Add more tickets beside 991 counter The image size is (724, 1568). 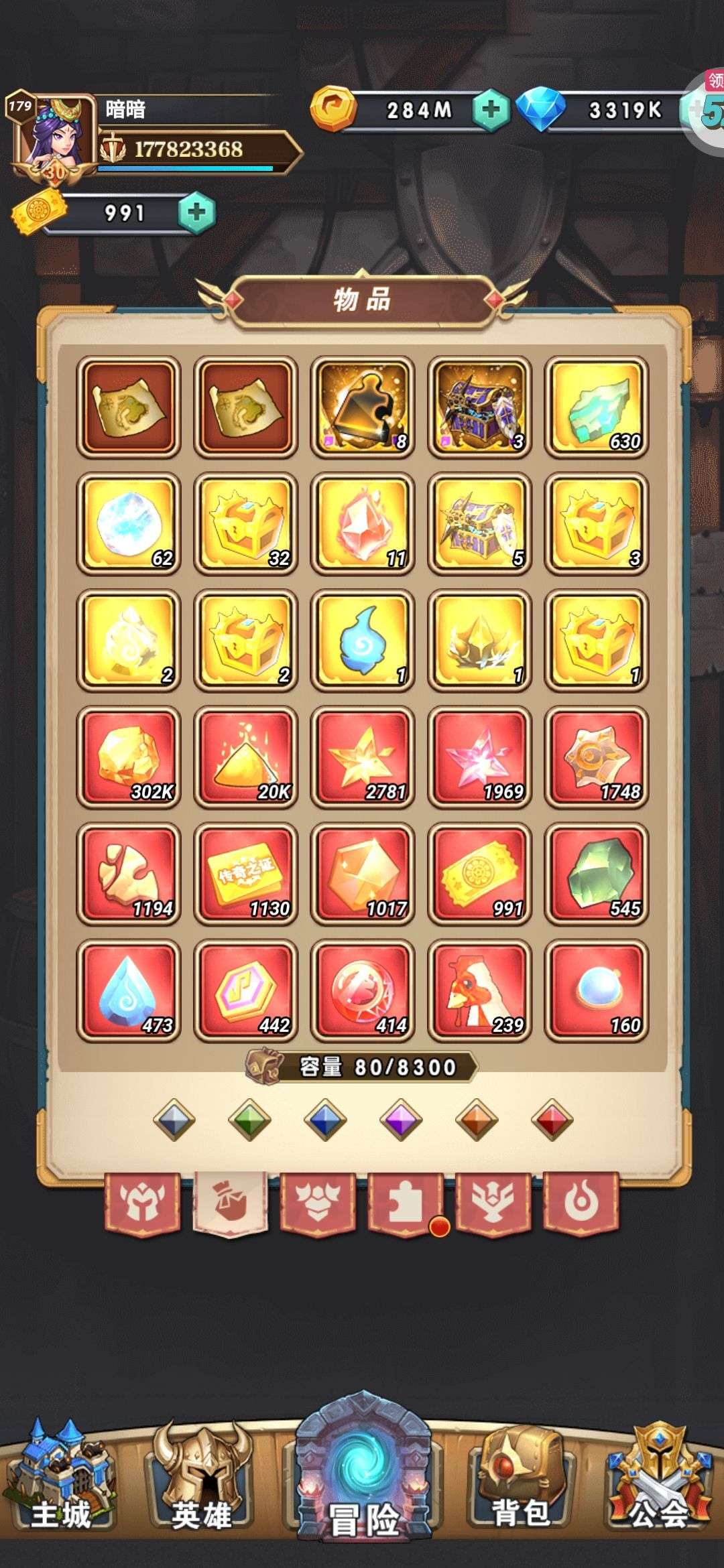click(196, 213)
